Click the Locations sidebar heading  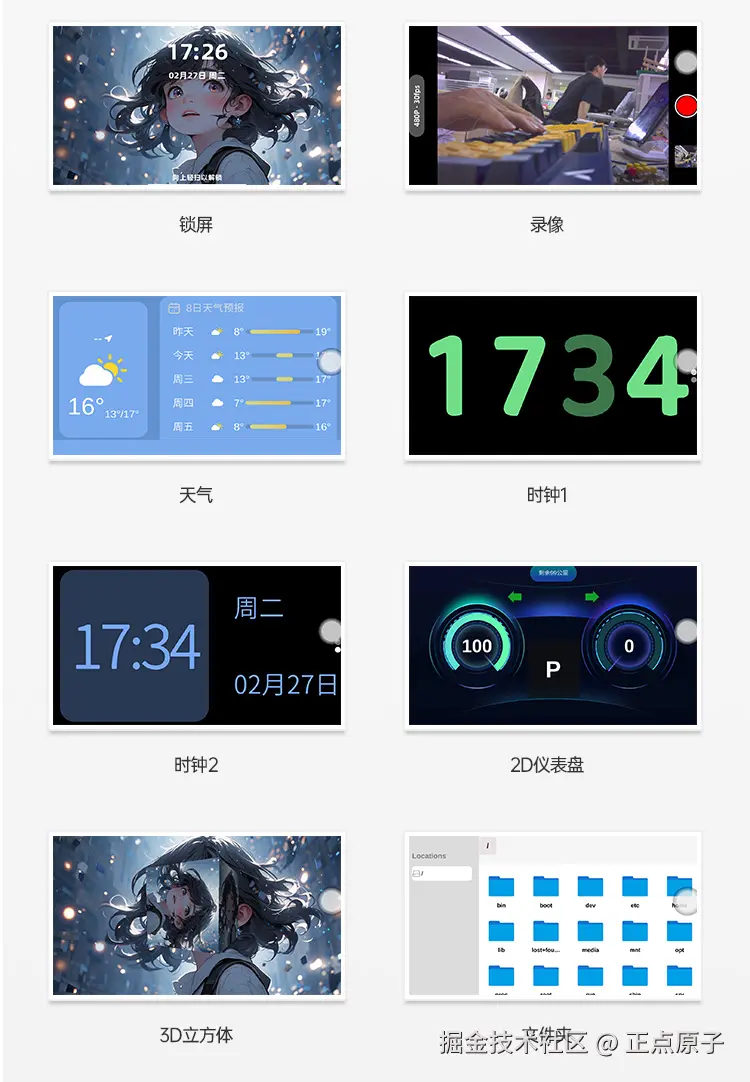429,856
